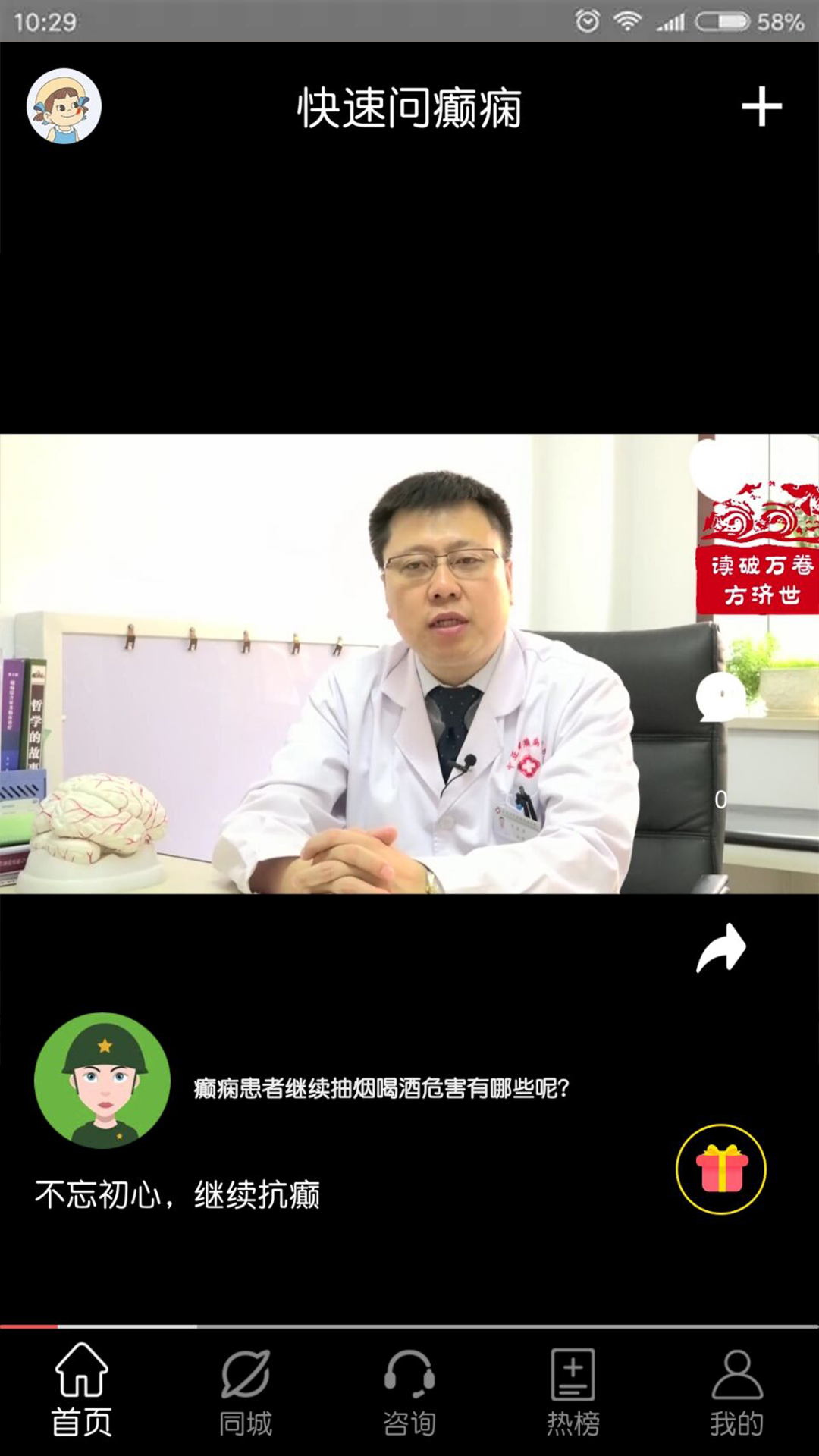Like the video with the heart icon

[720, 468]
